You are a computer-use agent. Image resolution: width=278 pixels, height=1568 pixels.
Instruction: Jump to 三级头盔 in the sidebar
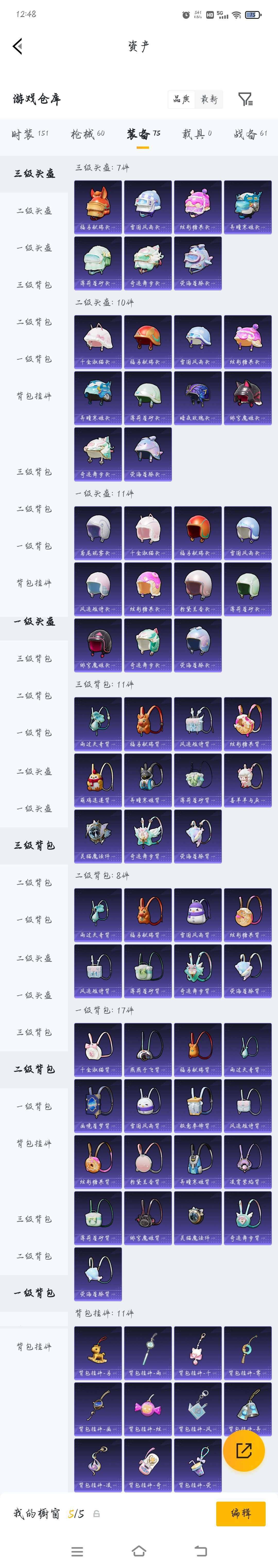tap(34, 173)
